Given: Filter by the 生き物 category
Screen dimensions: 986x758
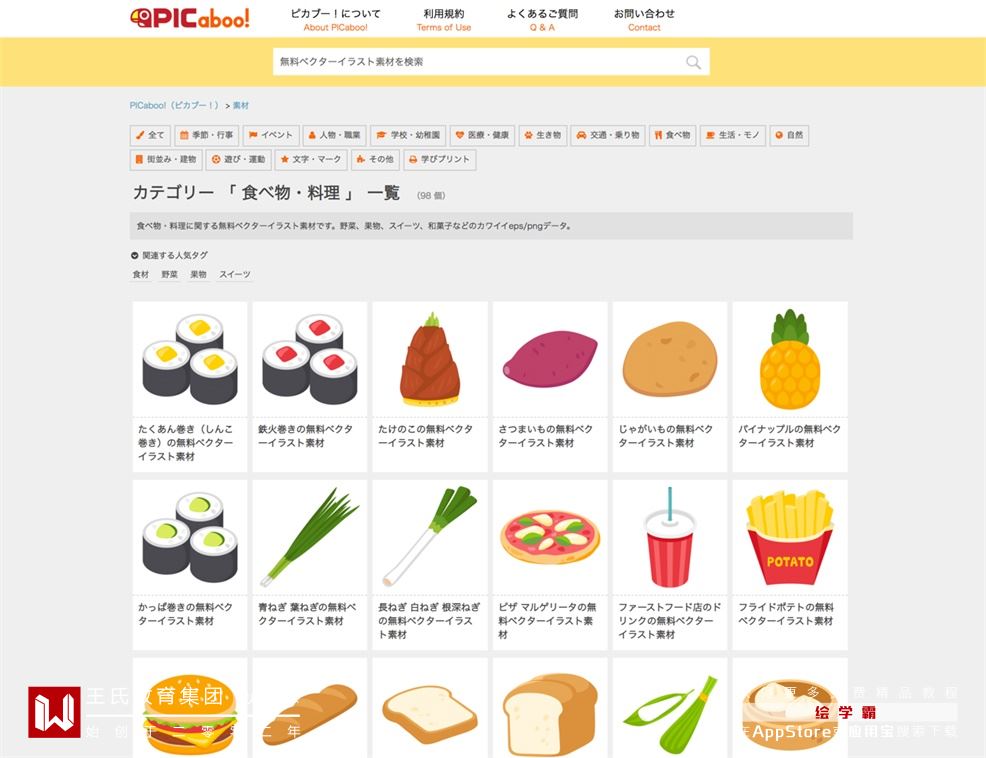Looking at the screenshot, I should click(543, 135).
